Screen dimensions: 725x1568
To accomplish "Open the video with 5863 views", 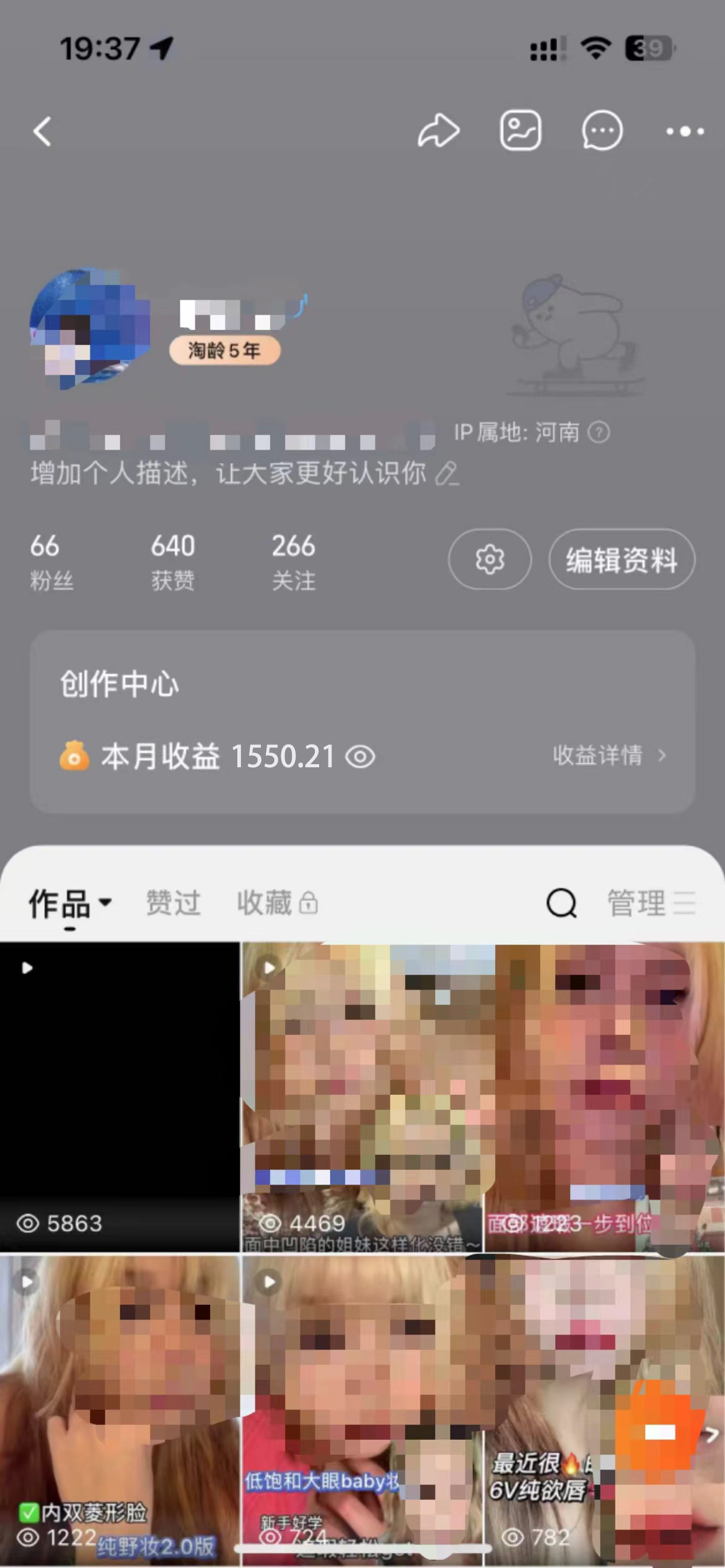I will point(119,1096).
